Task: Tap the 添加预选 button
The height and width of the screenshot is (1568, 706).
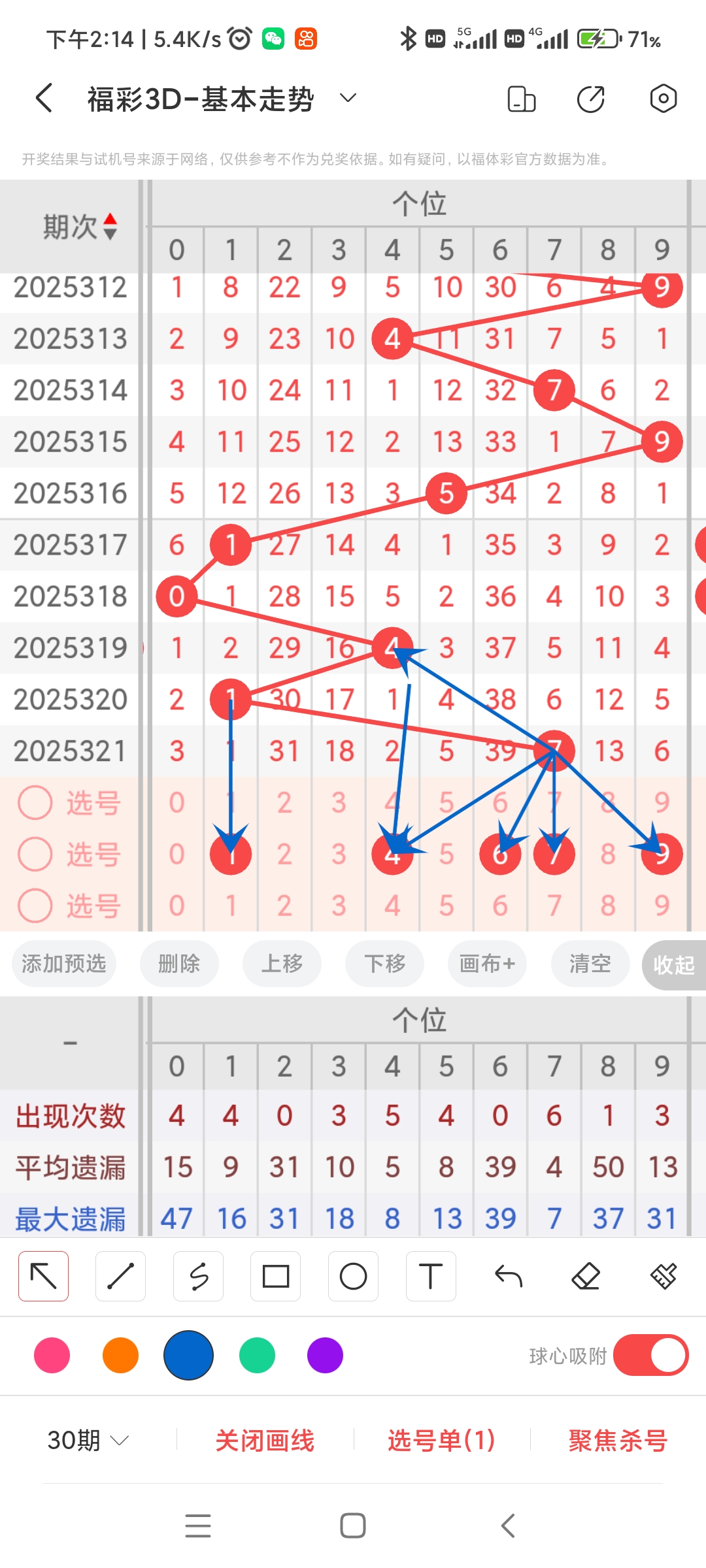Action: click(63, 964)
